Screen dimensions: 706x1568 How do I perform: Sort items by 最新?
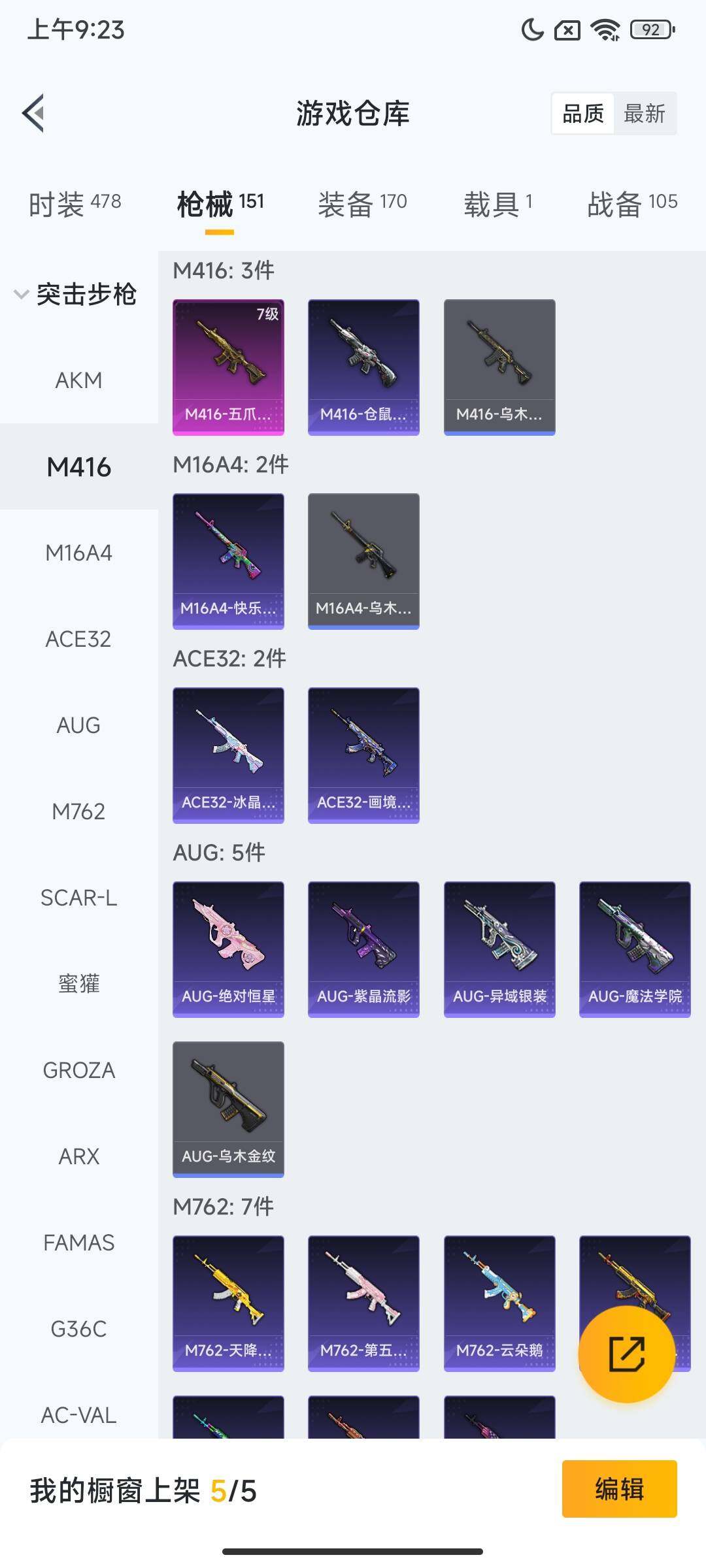click(x=644, y=114)
